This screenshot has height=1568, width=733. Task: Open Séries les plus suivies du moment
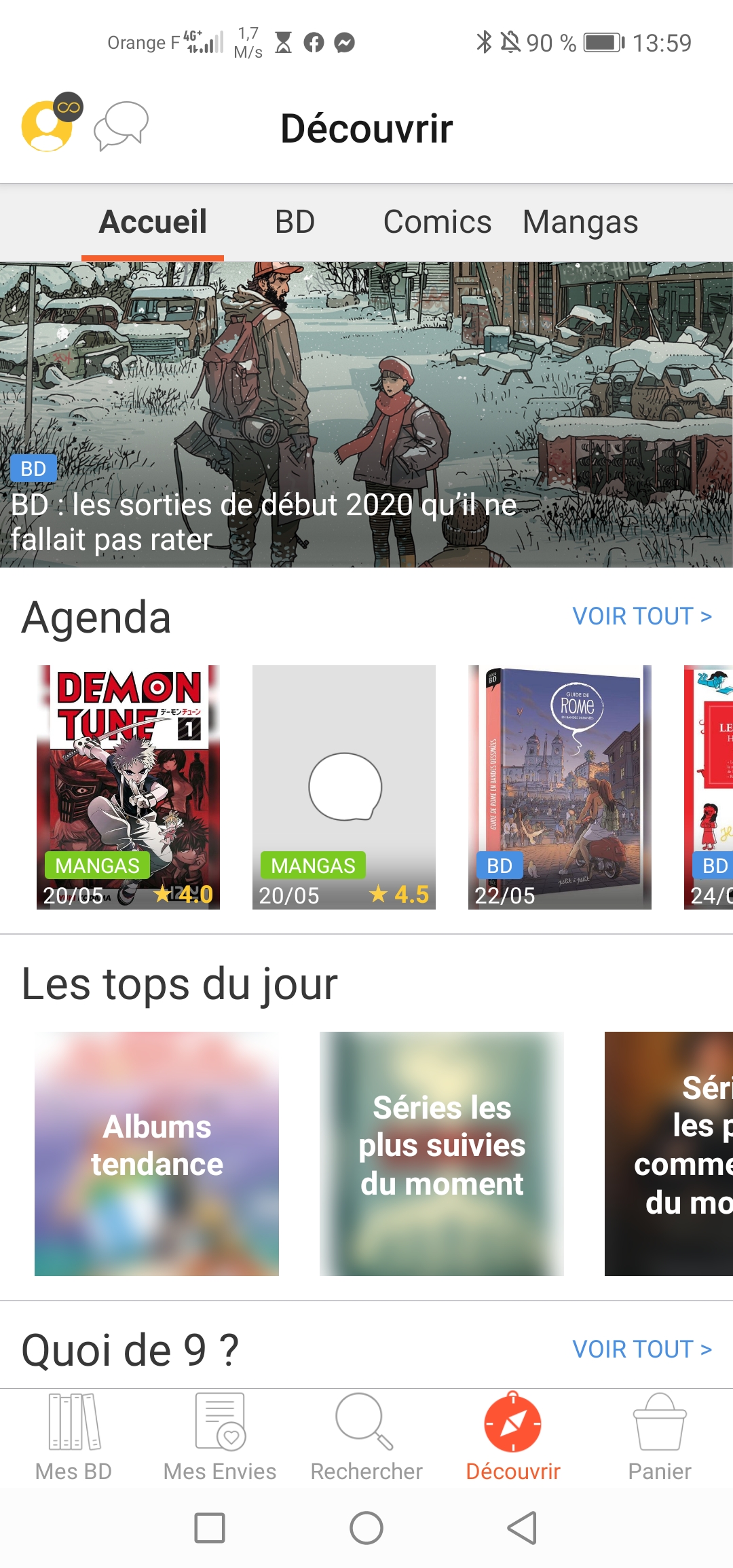click(x=442, y=1154)
